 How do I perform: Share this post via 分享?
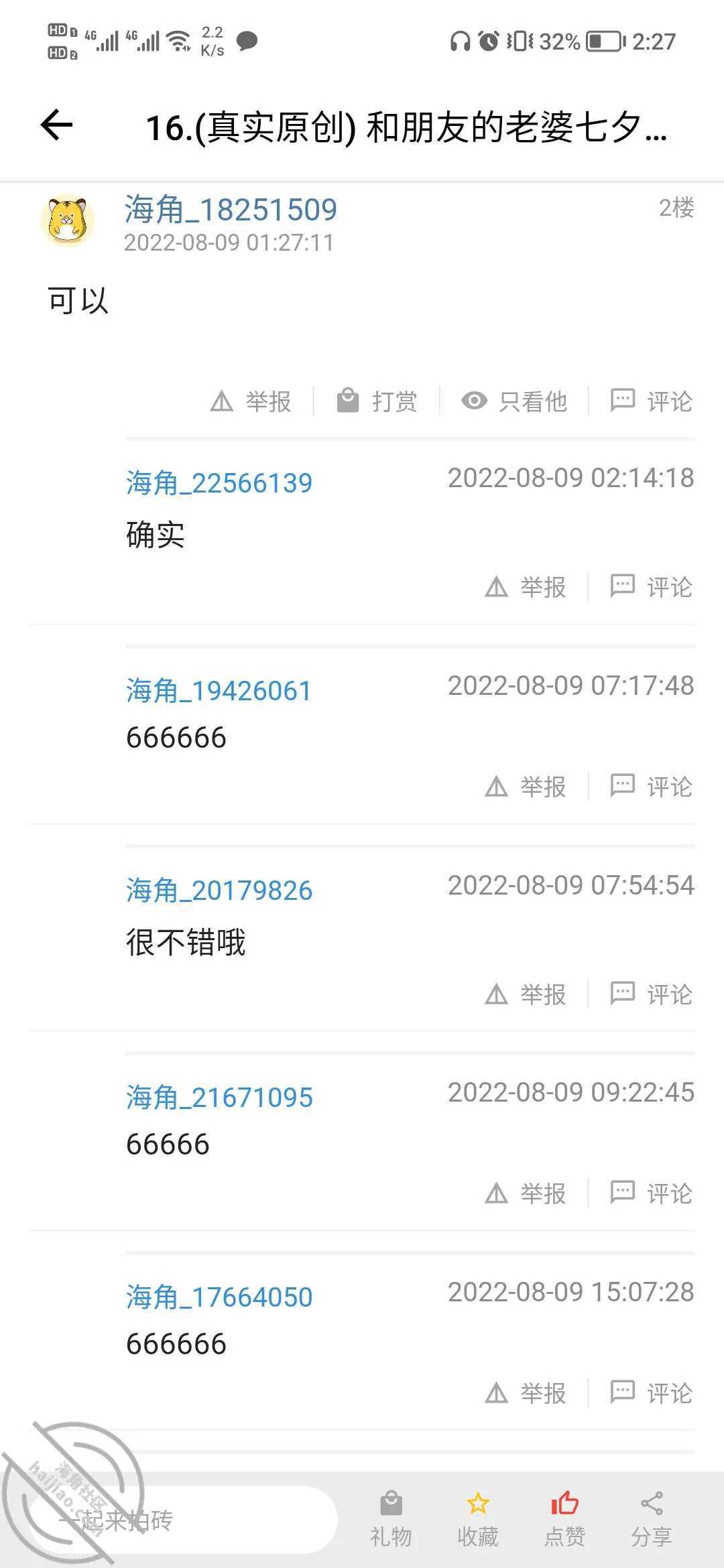pyautogui.click(x=652, y=1519)
